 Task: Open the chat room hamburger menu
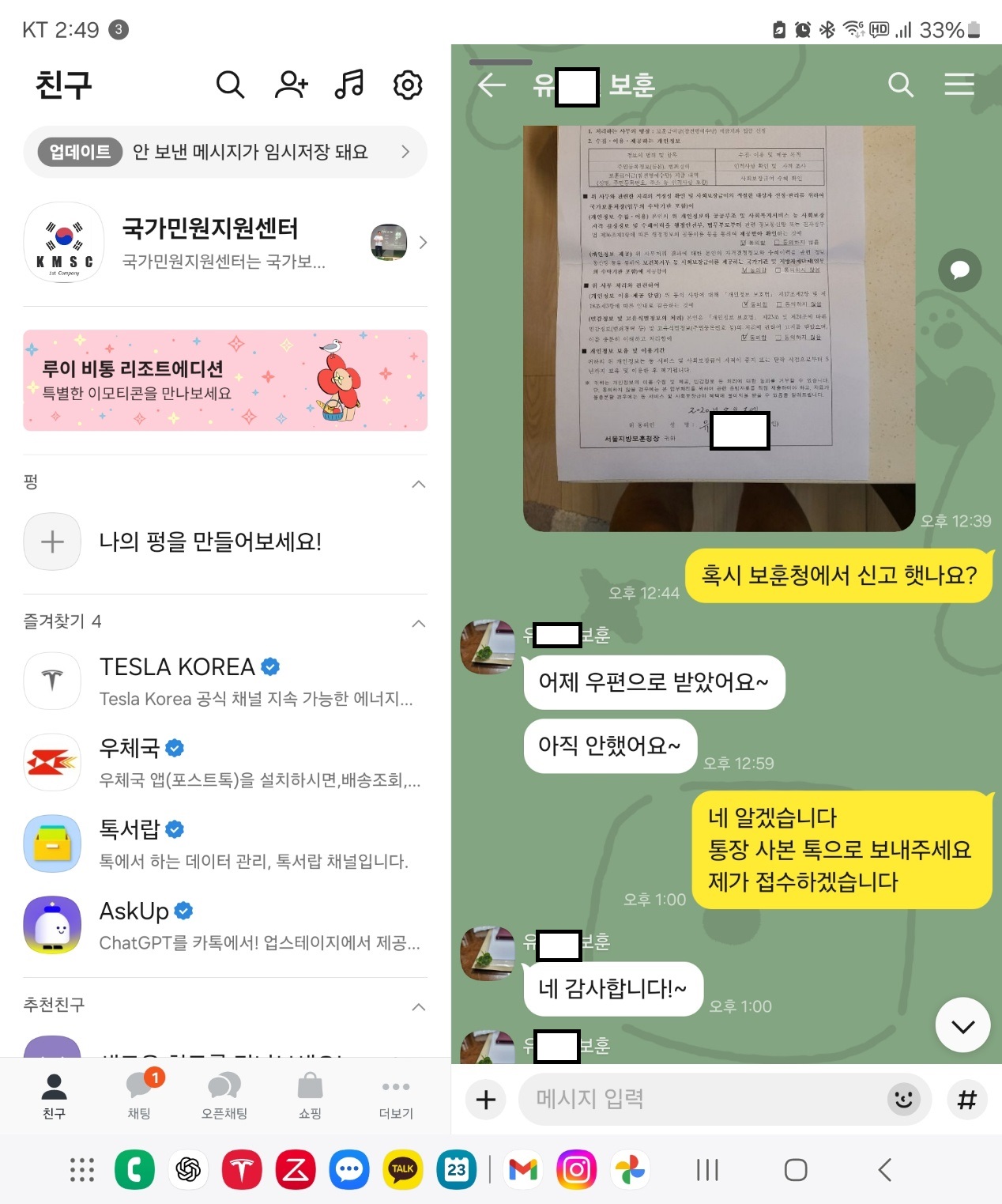[959, 85]
